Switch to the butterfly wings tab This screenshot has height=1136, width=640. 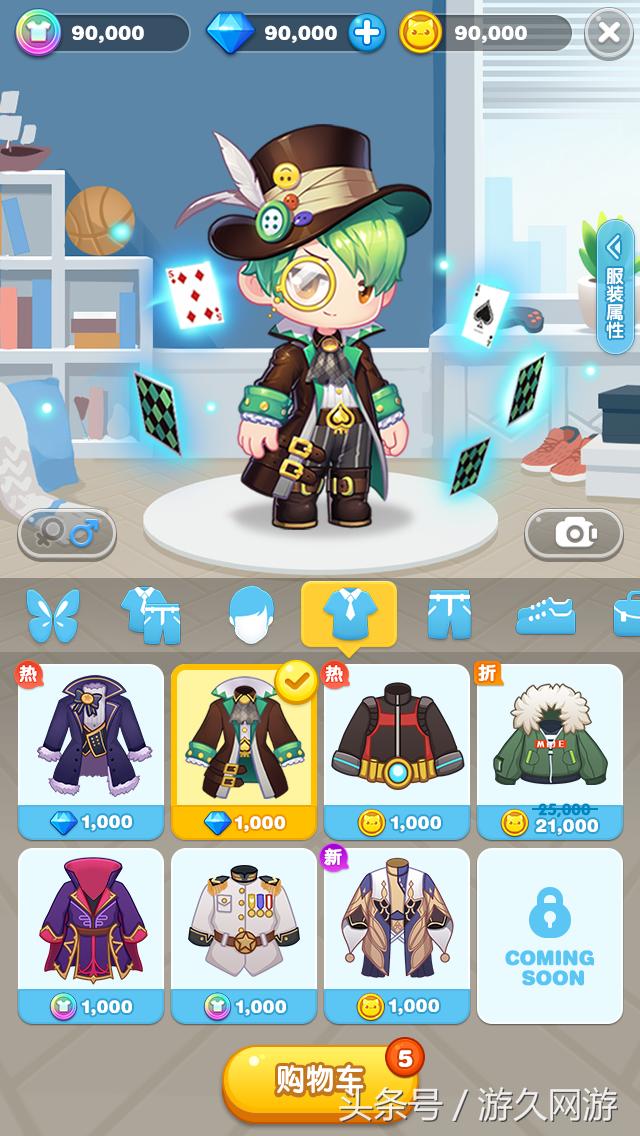pyautogui.click(x=53, y=615)
